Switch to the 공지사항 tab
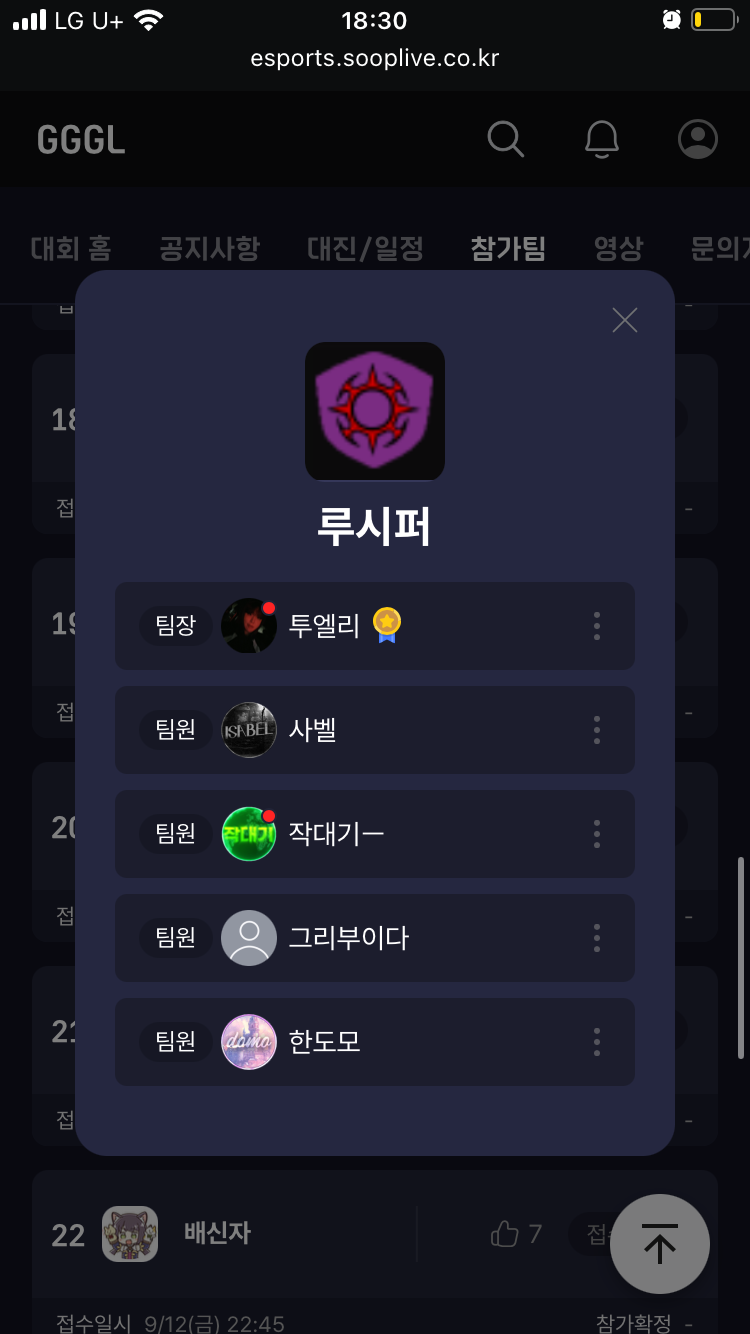Image resolution: width=750 pixels, height=1334 pixels. (209, 248)
